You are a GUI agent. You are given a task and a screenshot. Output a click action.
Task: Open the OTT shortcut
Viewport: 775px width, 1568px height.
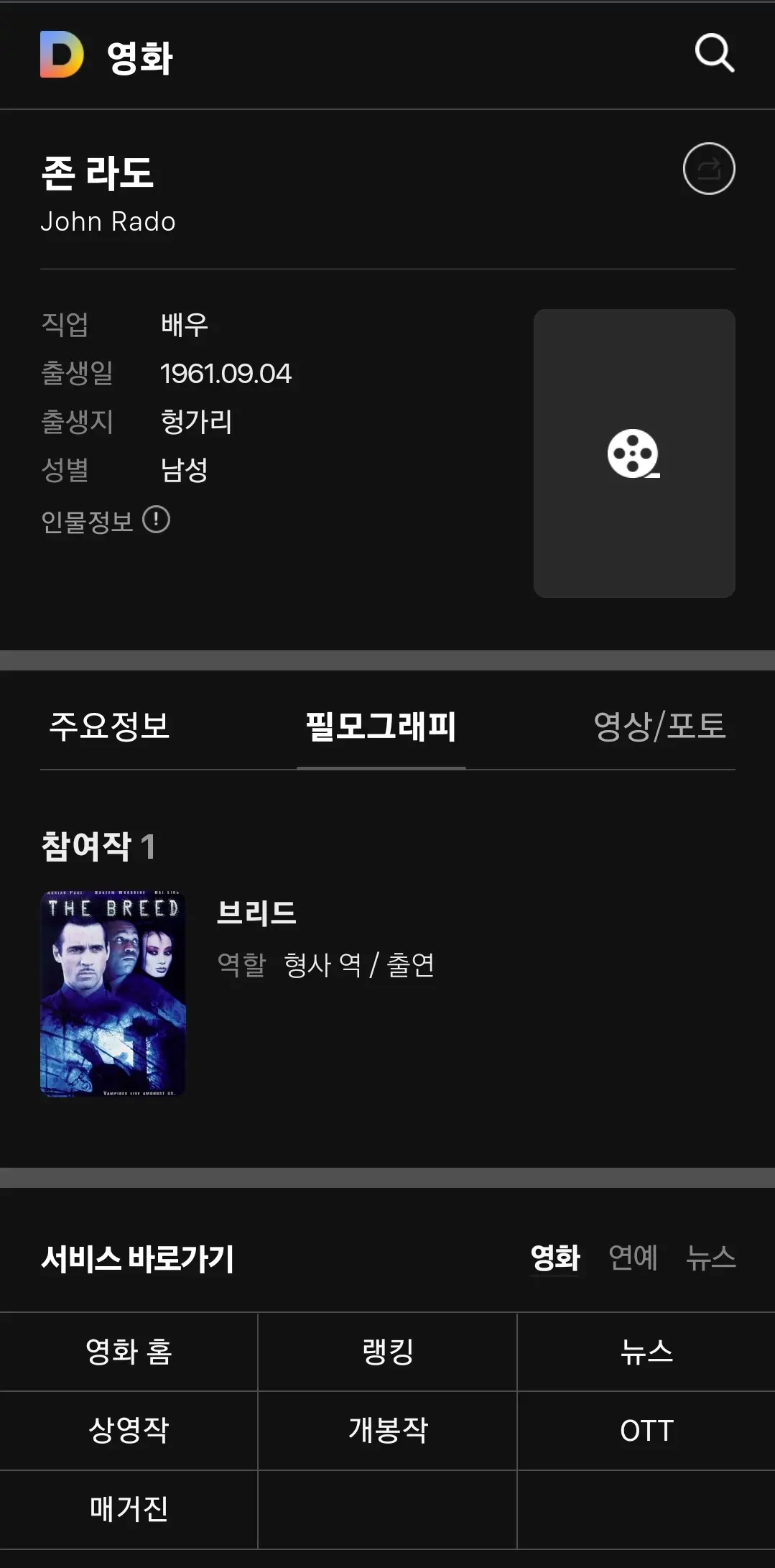click(646, 1430)
